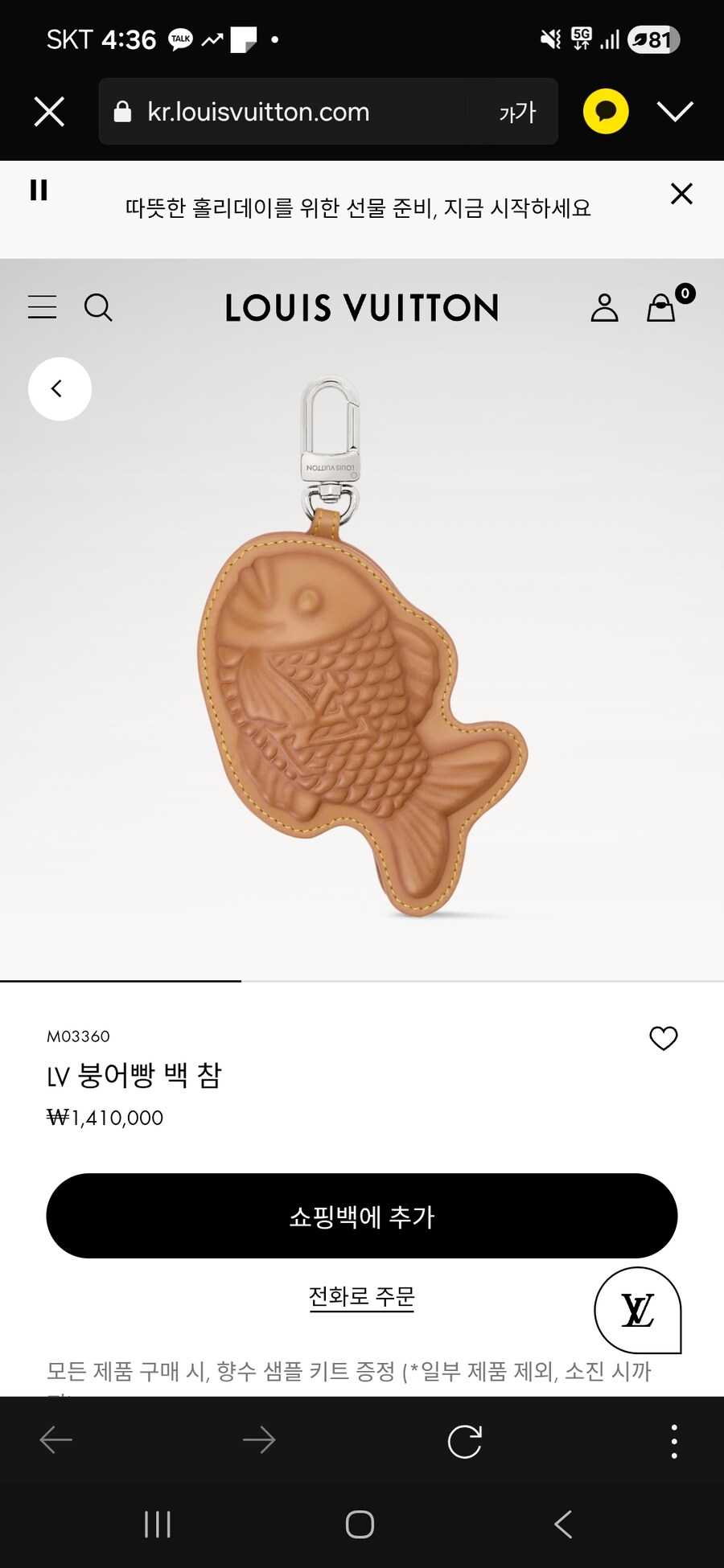Screen dimensions: 724x1568
Task: Open the account profile icon
Action: point(605,307)
